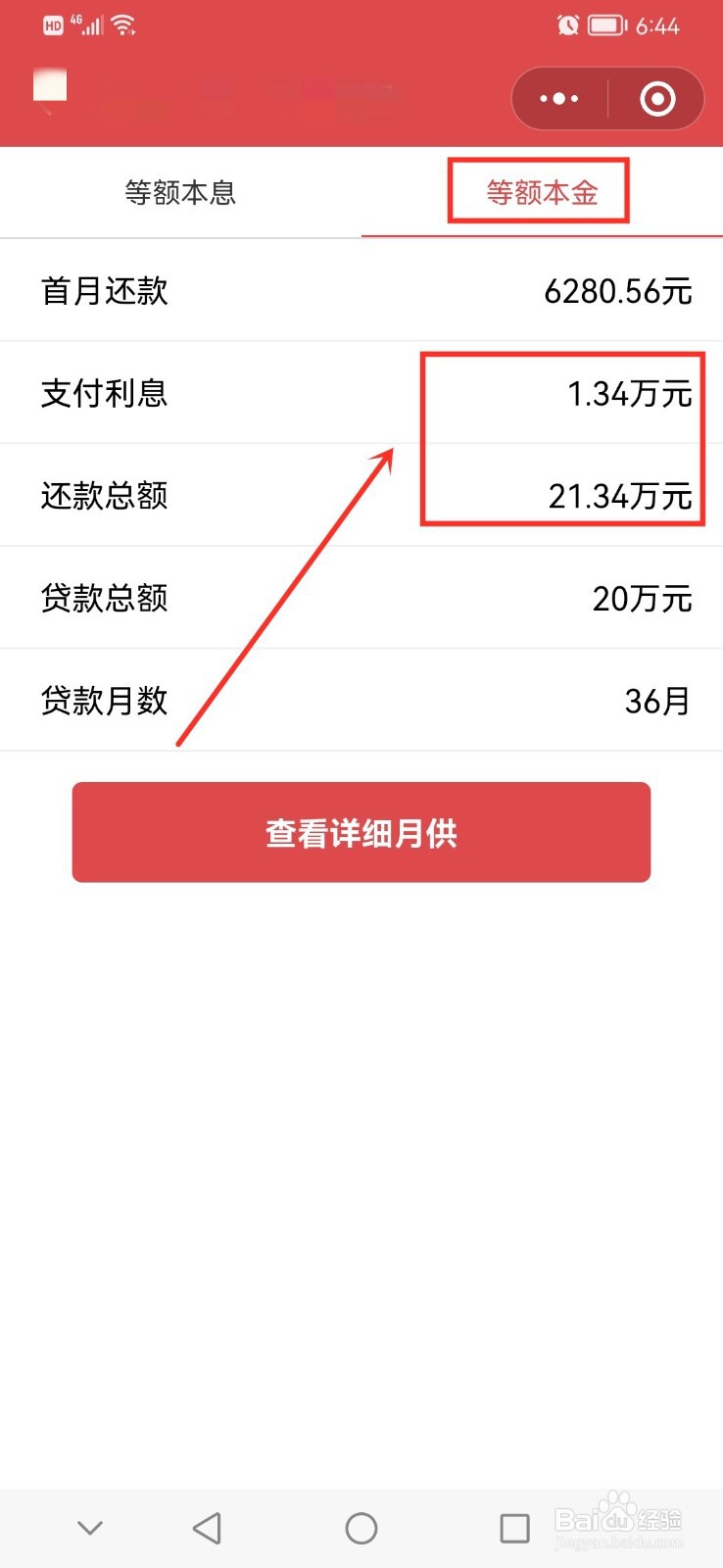Tap the 还款总额 row to expand details
This screenshot has width=723, height=1568.
click(x=361, y=495)
